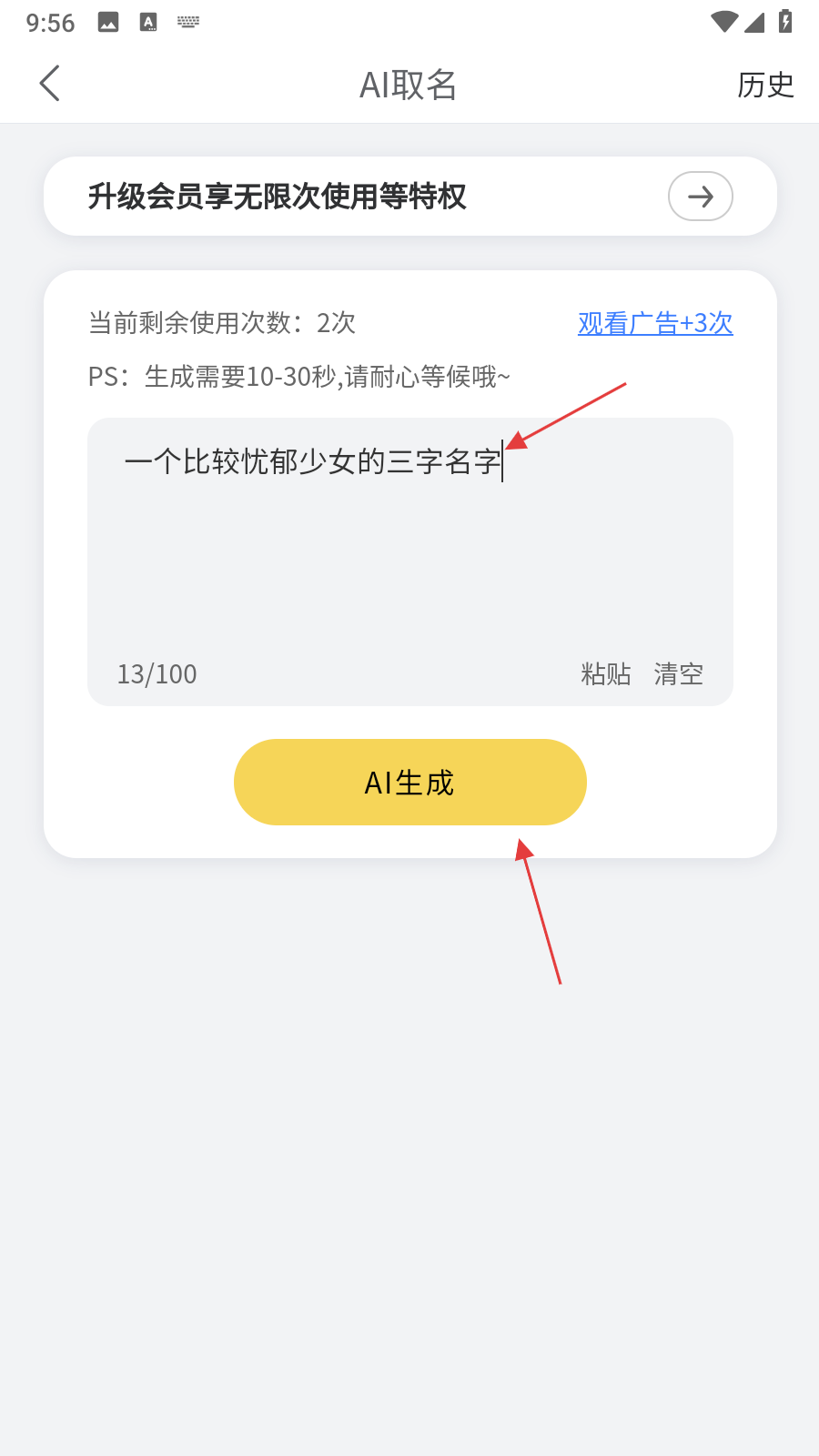The height and width of the screenshot is (1456, 819).
Task: Open the 升级会员 upgrade banner arrow
Action: pos(700,197)
